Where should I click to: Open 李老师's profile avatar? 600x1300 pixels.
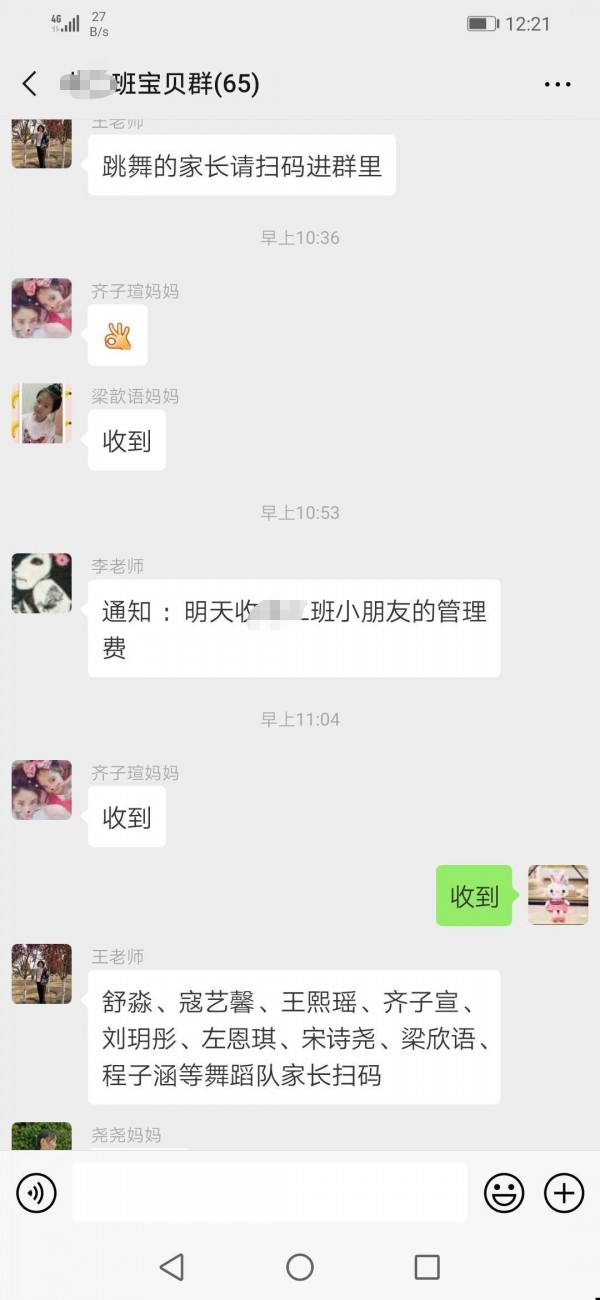point(41,583)
